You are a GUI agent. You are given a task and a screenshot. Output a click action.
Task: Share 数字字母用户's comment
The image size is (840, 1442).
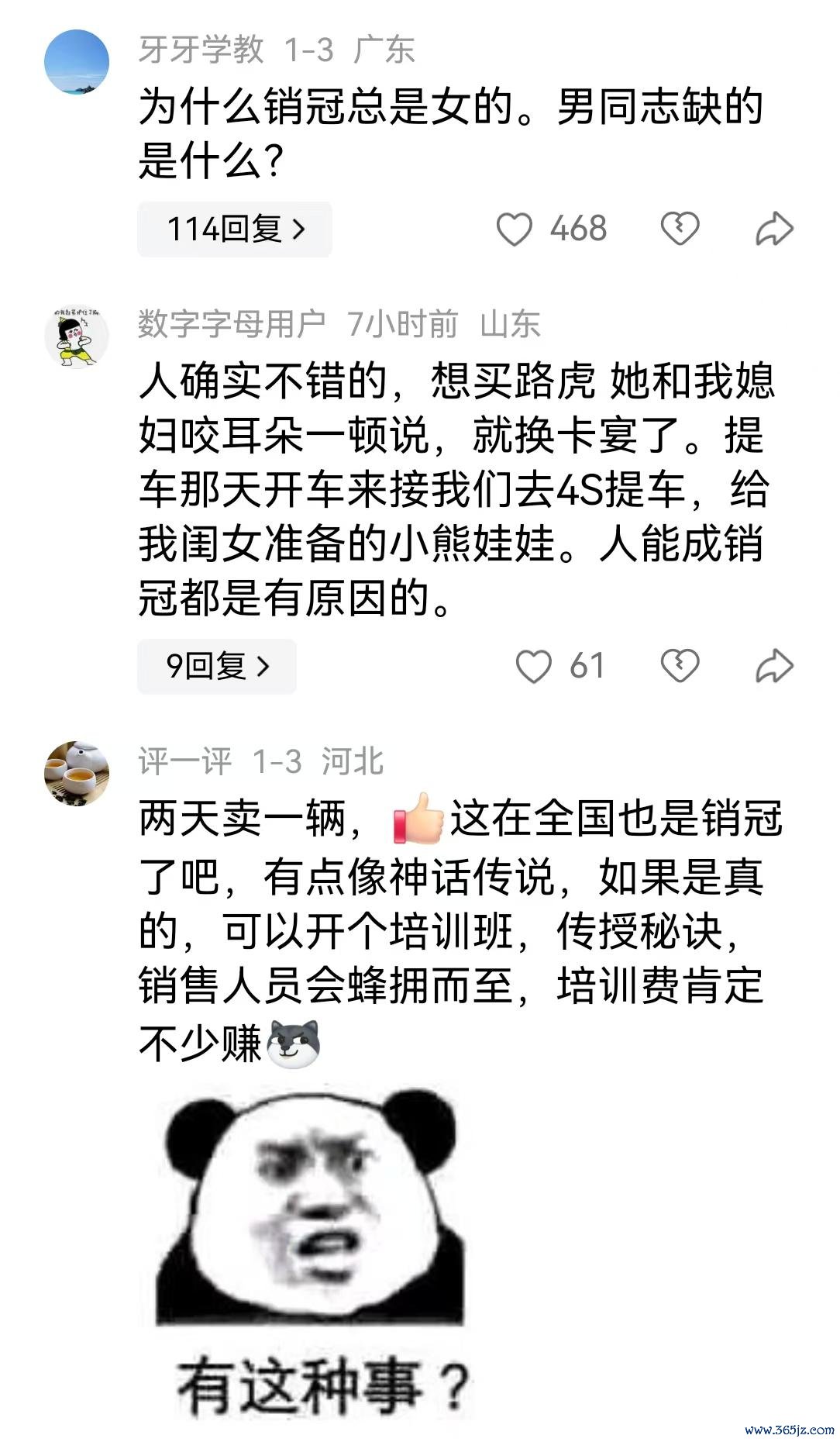pyautogui.click(x=774, y=666)
